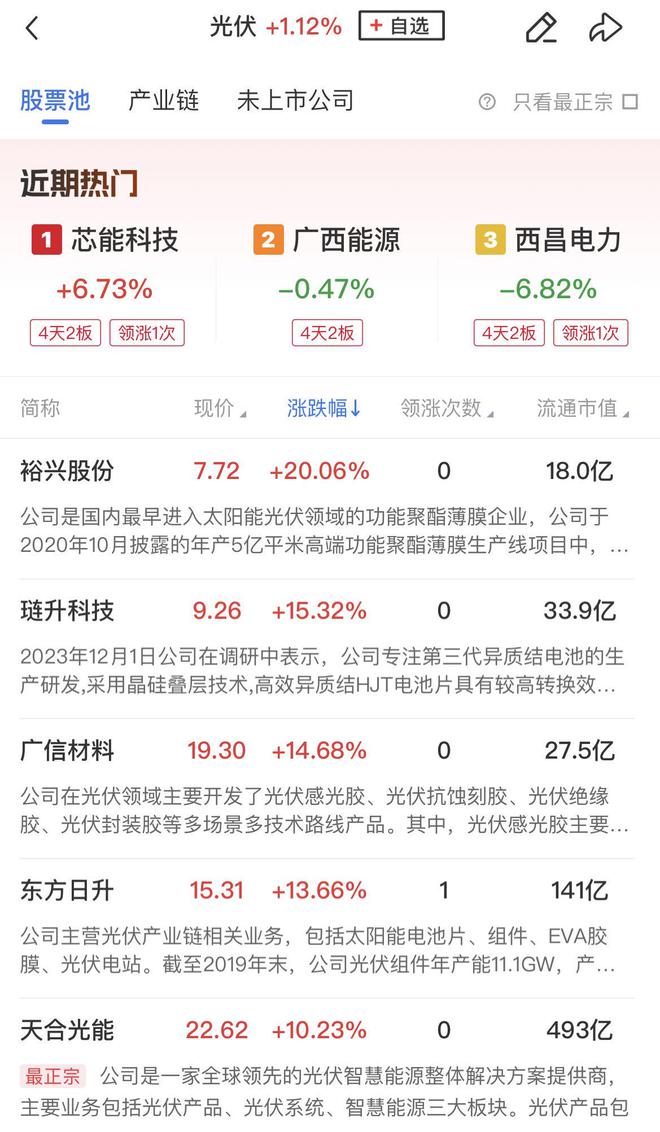Select the 股票池 tab
This screenshot has height=1132, width=660.
pos(55,101)
